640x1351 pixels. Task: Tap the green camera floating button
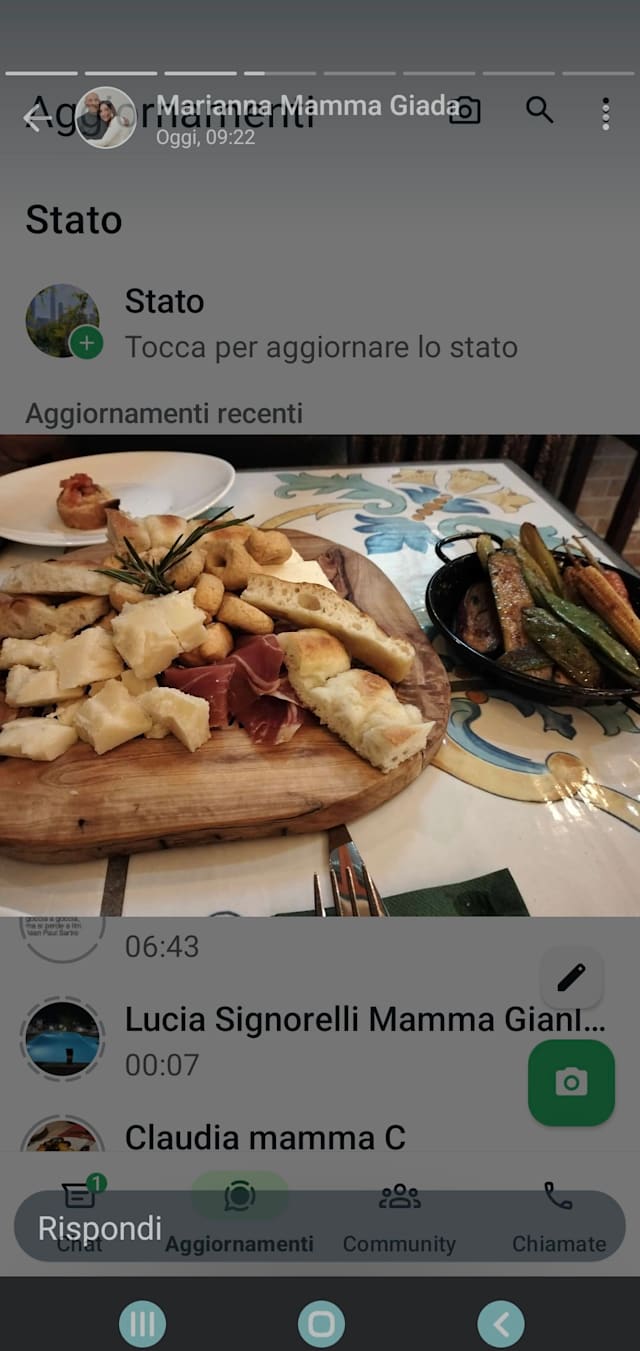571,1082
